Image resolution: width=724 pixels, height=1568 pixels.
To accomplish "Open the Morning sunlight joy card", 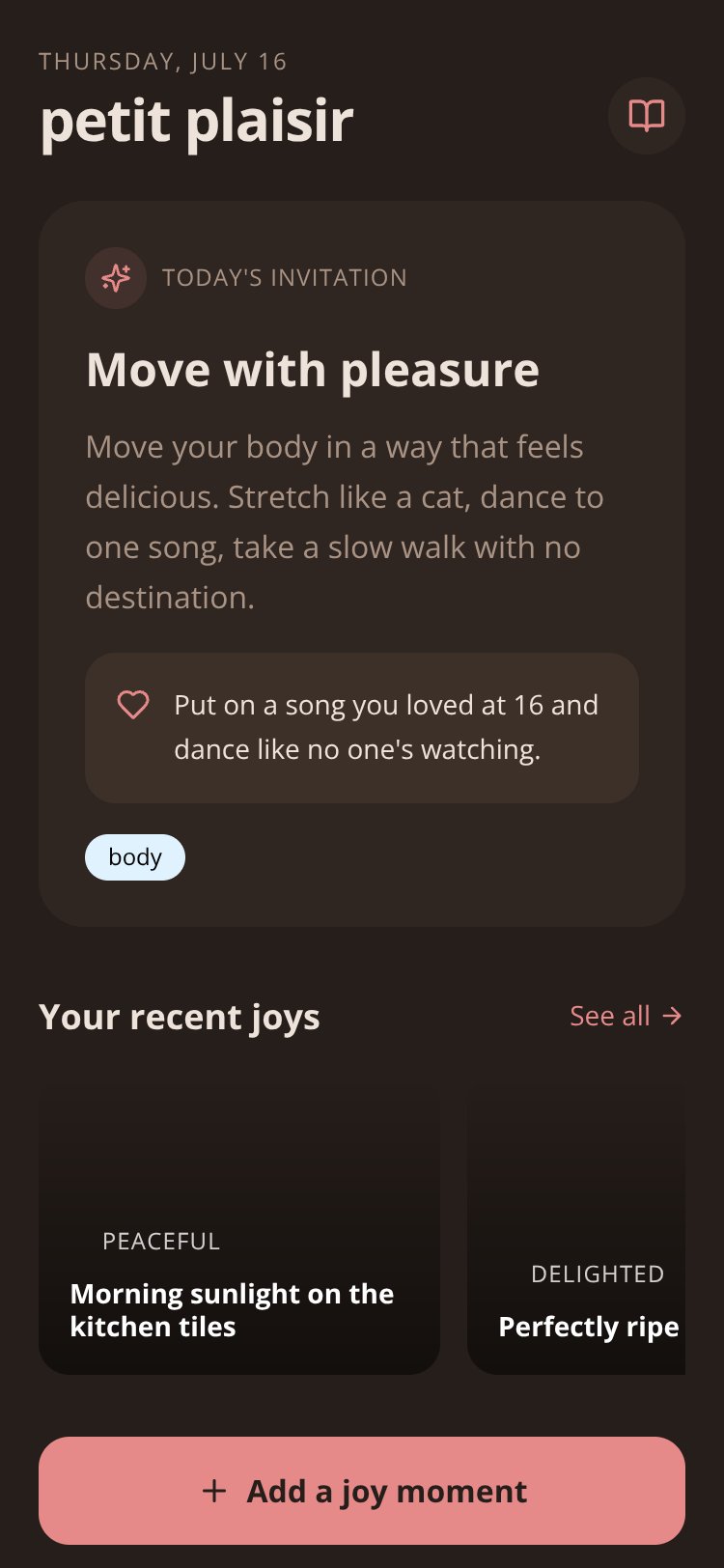I will click(239, 1226).
